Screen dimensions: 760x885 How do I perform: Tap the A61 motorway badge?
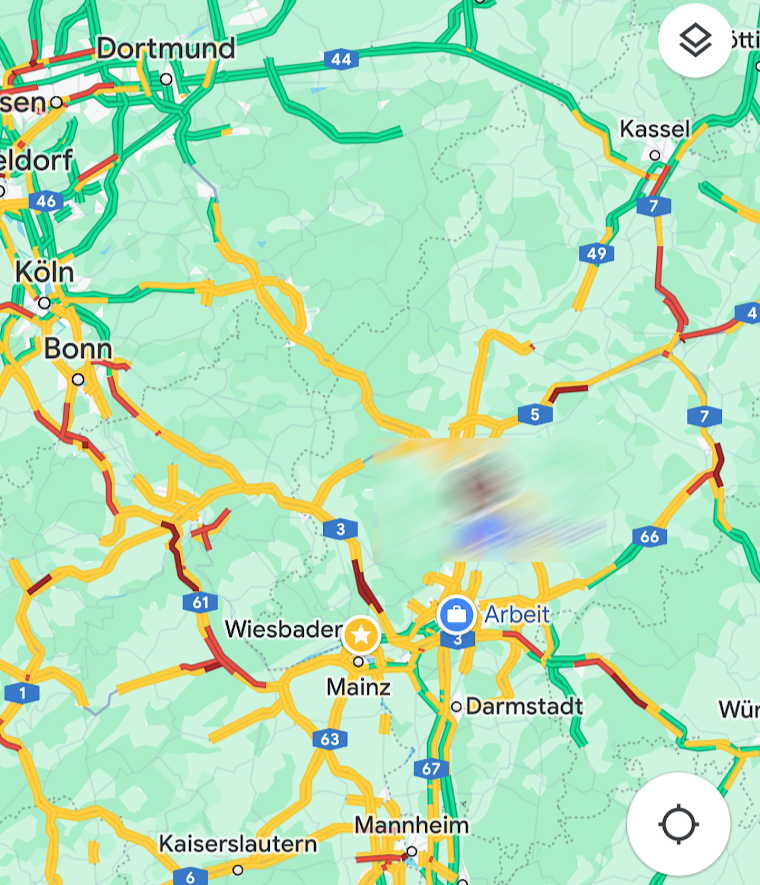(201, 601)
